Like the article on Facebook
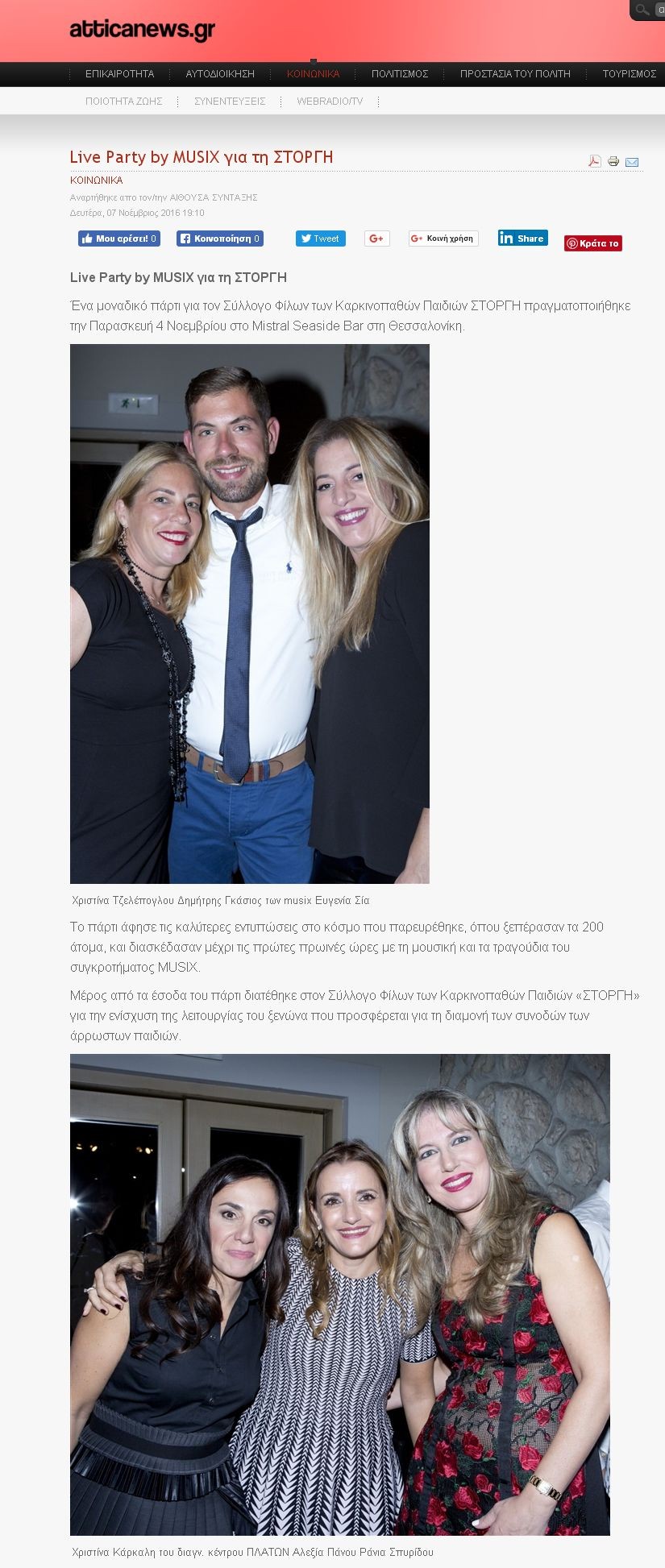665x1568 pixels. click(x=119, y=239)
